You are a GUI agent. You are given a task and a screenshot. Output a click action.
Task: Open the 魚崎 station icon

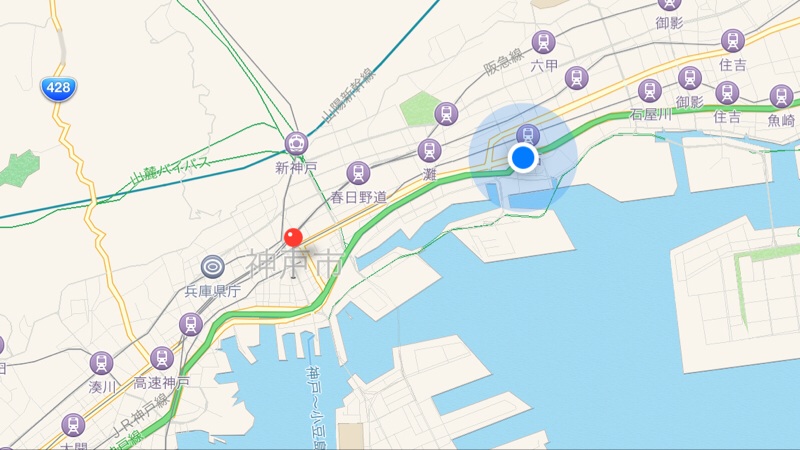782,97
